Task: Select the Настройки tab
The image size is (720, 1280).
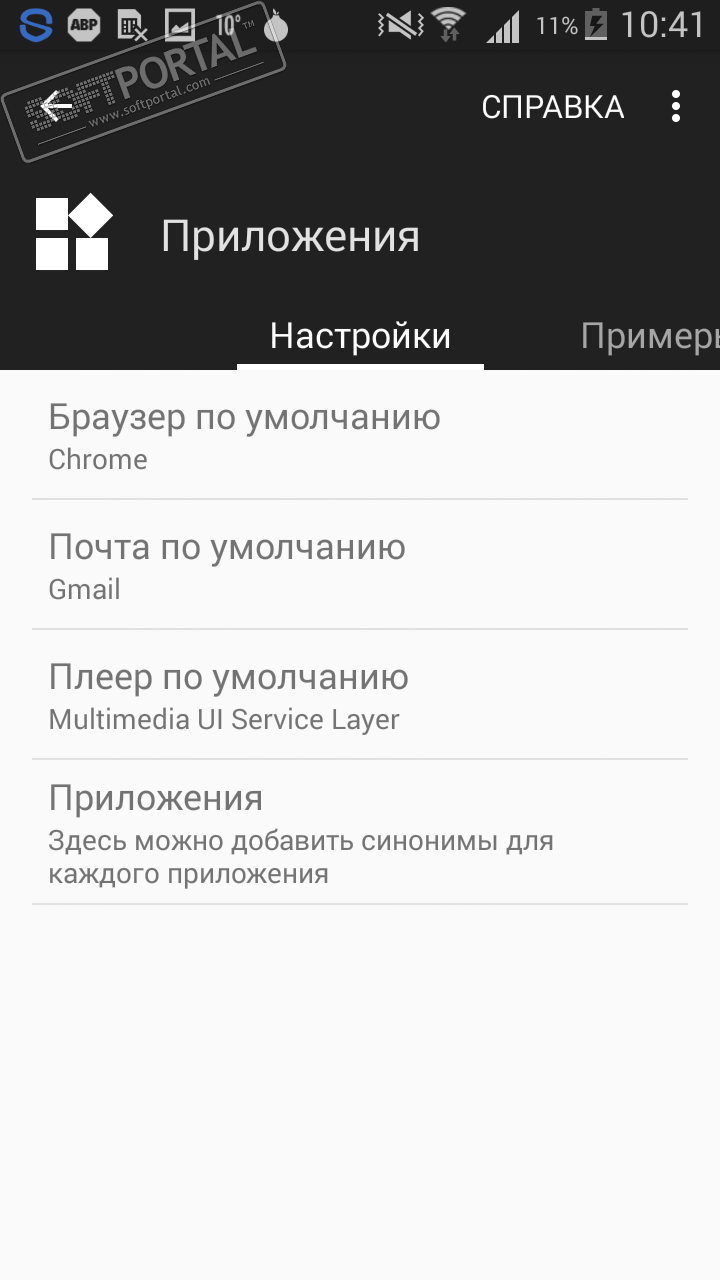Action: 360,336
